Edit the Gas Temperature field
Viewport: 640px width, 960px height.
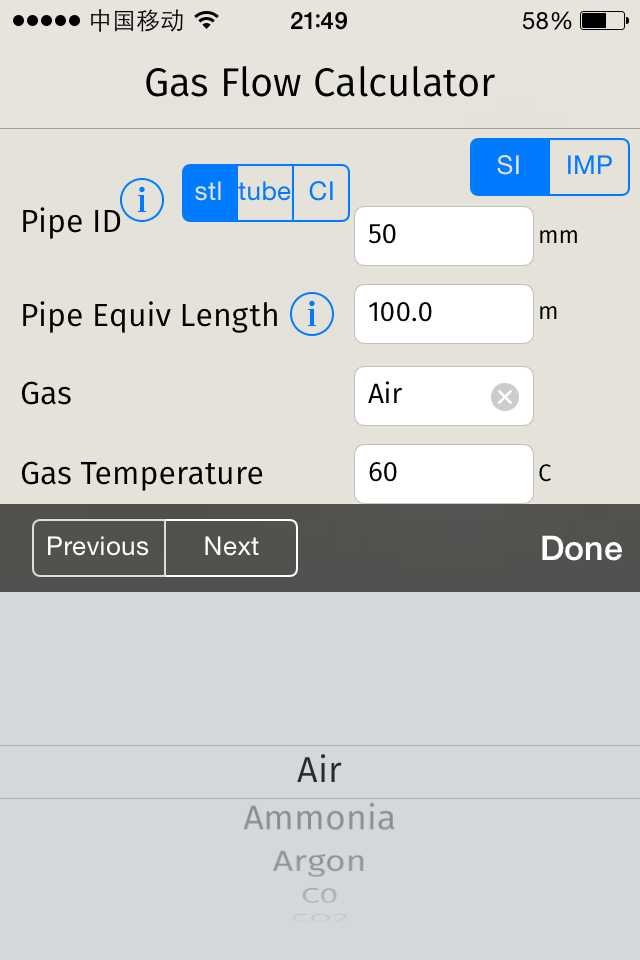[x=443, y=473]
